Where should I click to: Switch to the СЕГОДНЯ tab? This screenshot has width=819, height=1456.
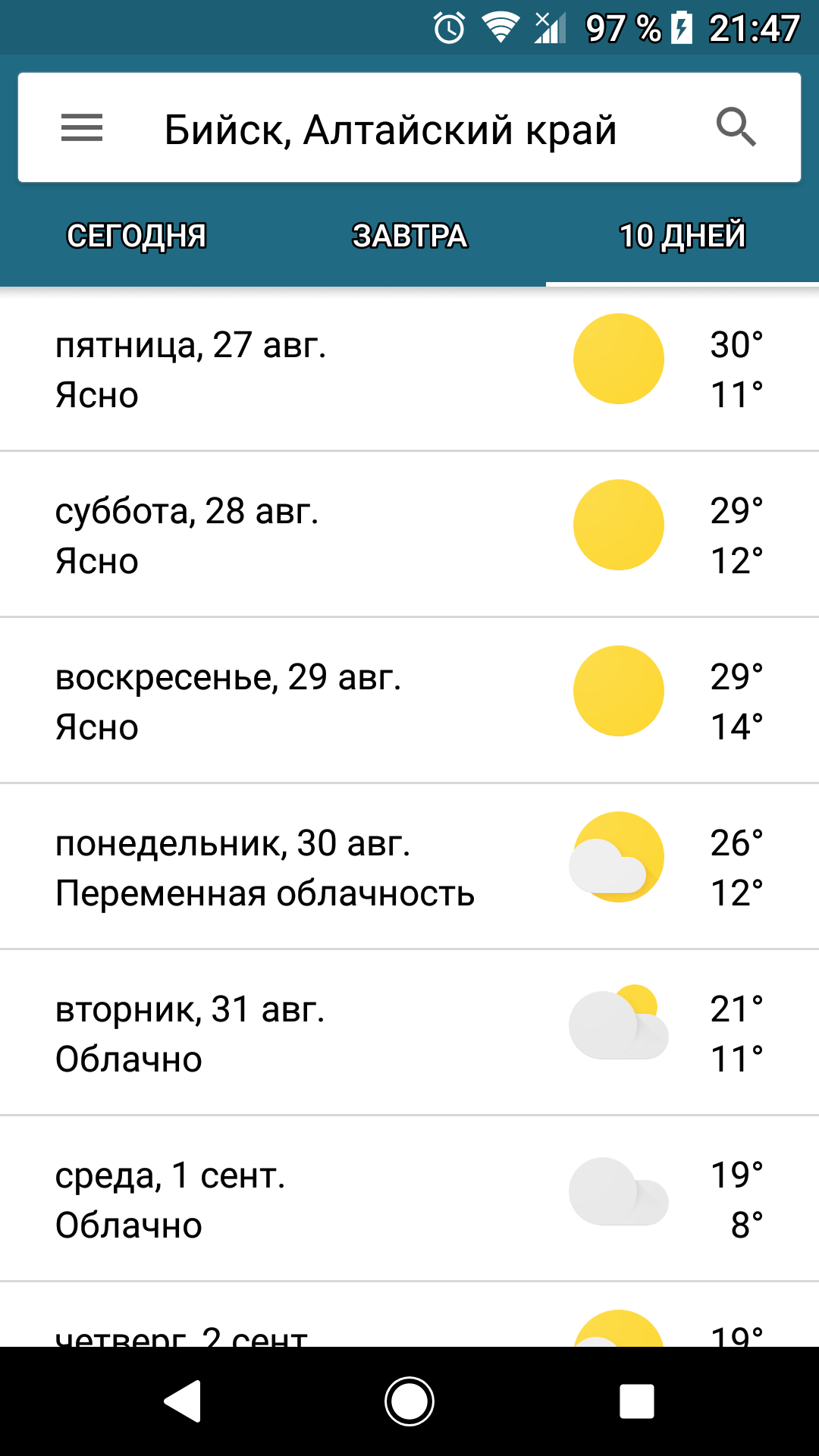pyautogui.click(x=136, y=236)
